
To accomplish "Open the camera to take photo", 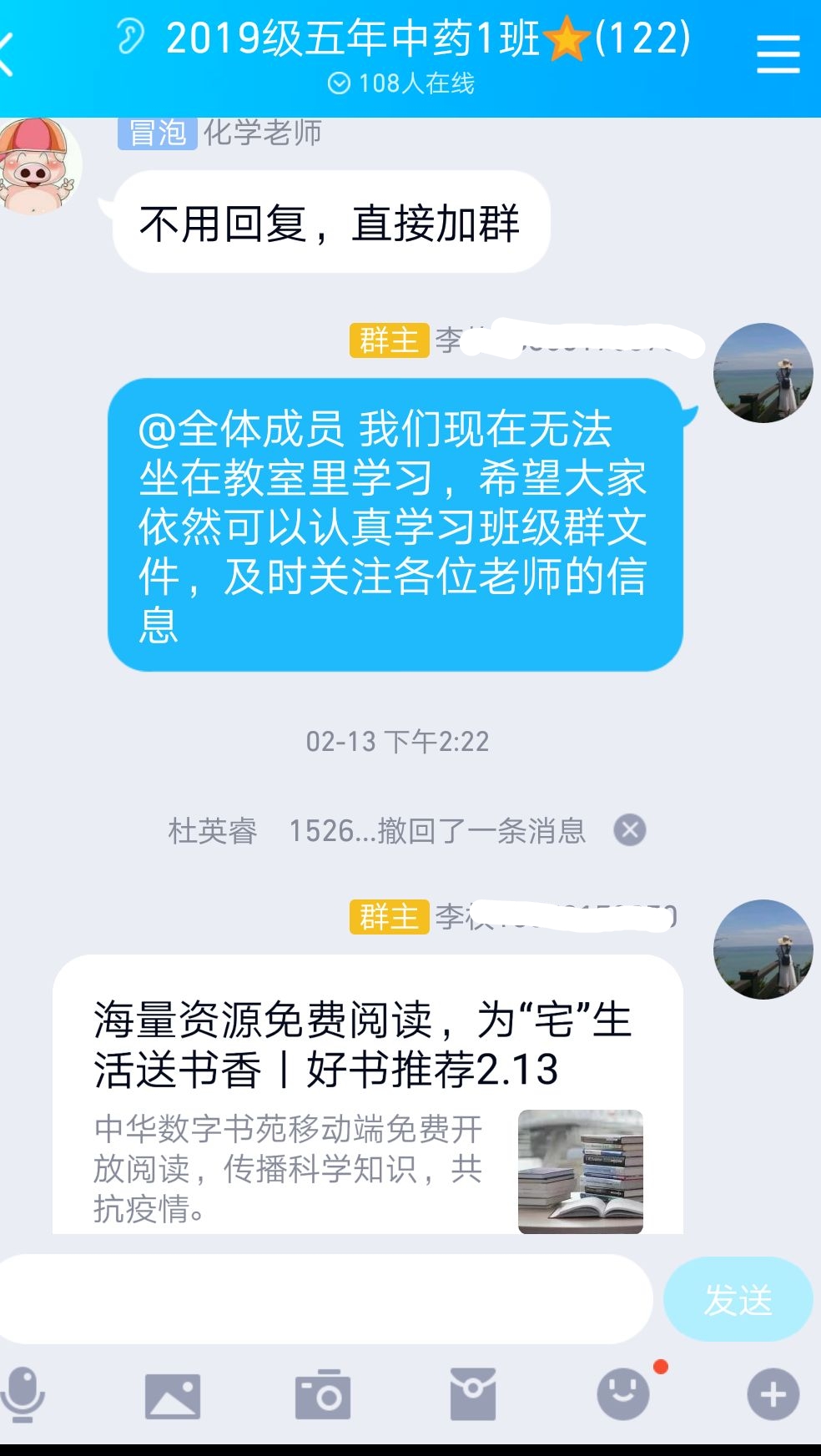I will tap(322, 1394).
